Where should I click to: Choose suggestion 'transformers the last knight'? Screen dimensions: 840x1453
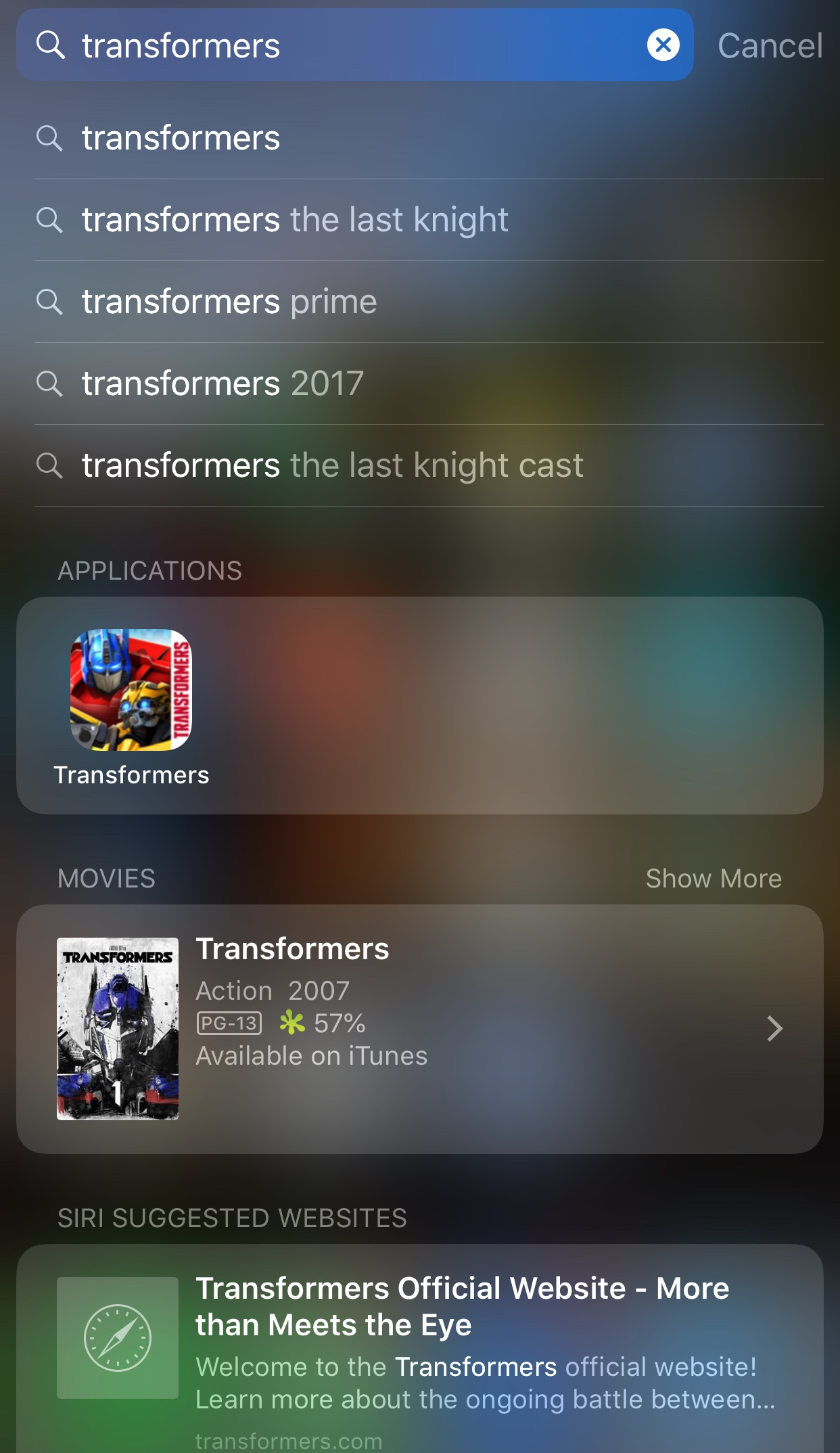[x=295, y=220]
